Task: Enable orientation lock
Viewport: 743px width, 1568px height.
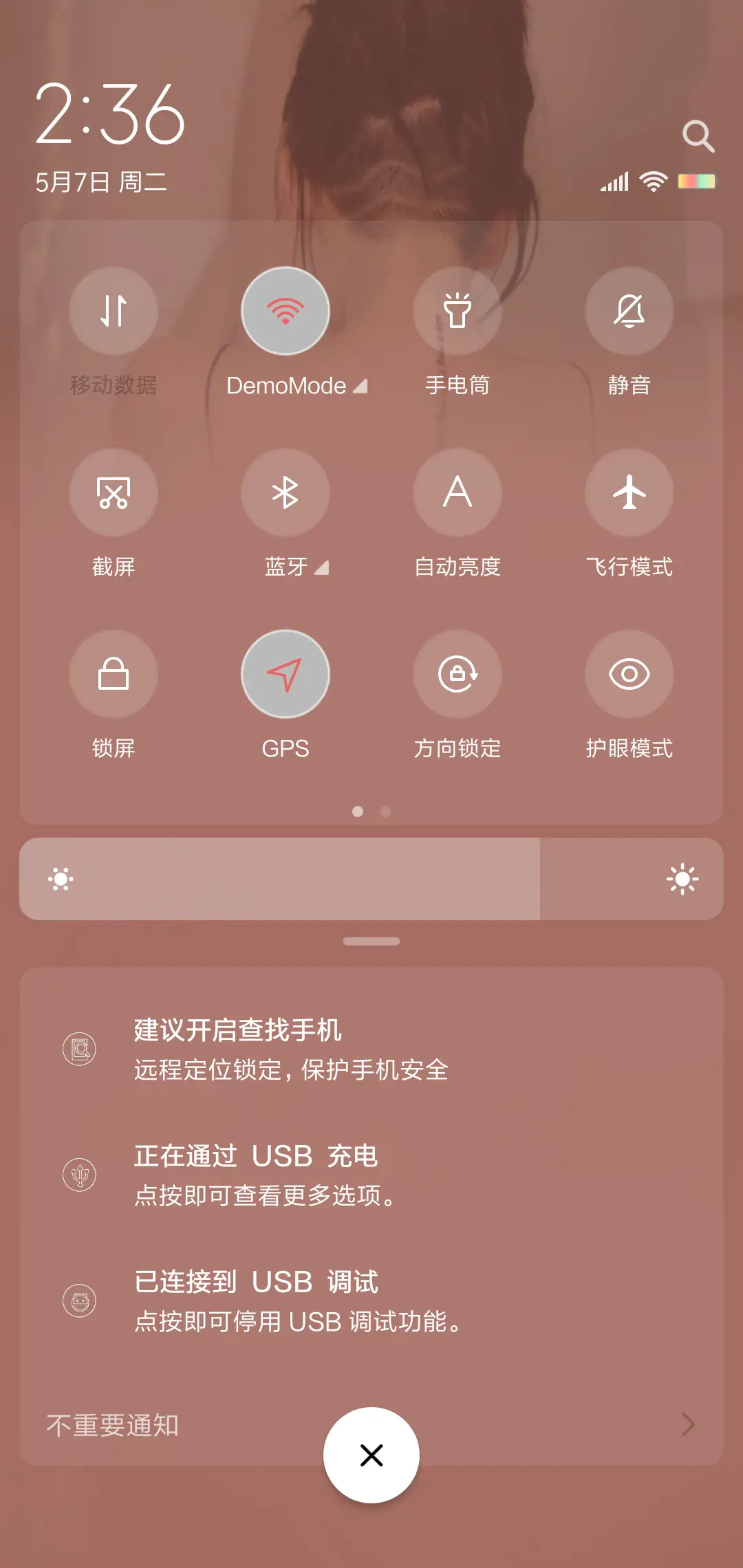Action: [x=457, y=675]
